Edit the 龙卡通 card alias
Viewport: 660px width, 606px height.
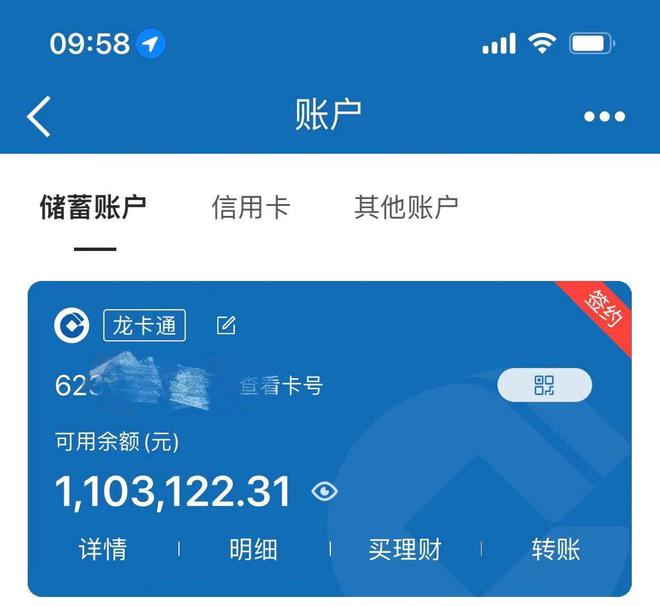pos(226,325)
